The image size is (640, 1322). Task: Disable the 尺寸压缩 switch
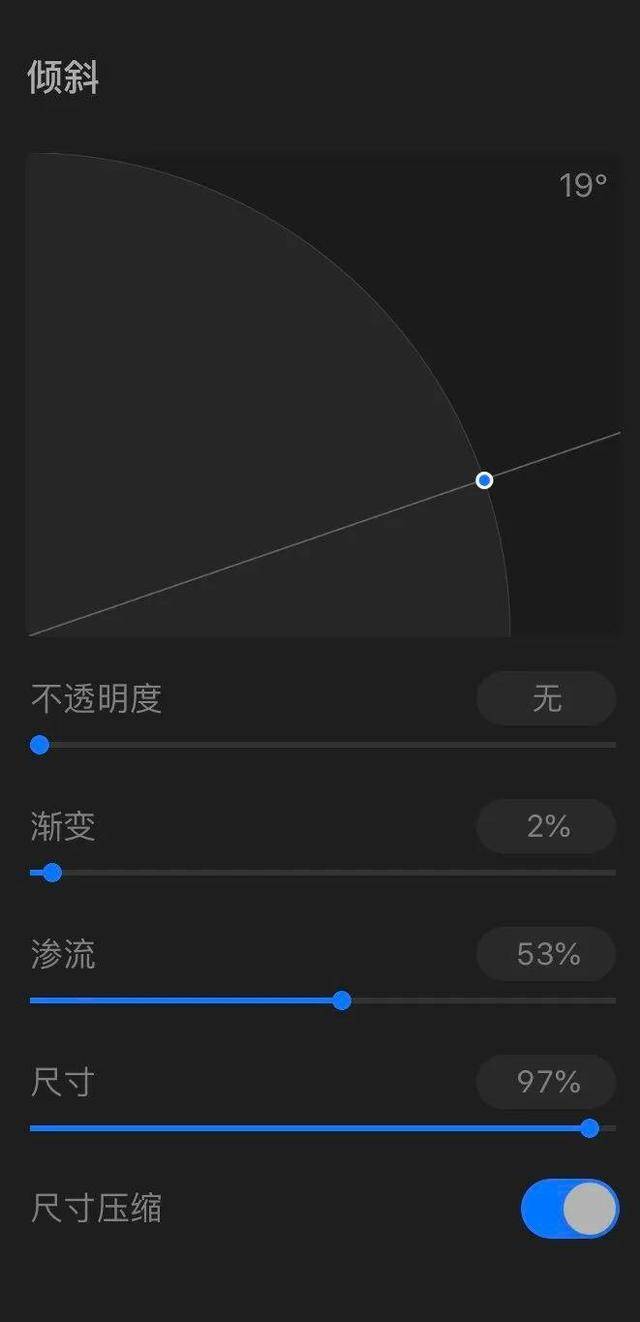pos(570,1209)
